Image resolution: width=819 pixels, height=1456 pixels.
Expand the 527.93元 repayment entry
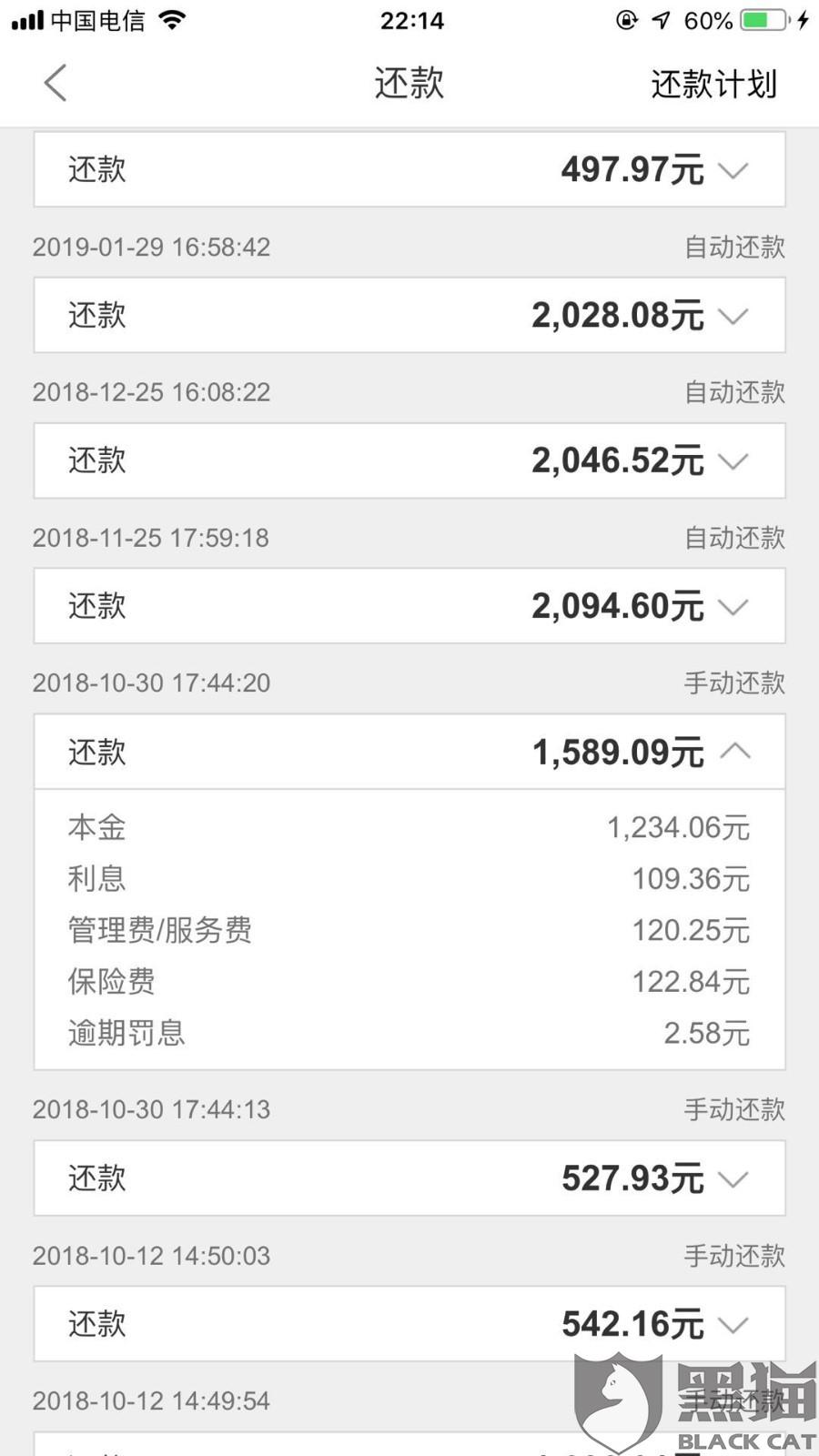(409, 1178)
